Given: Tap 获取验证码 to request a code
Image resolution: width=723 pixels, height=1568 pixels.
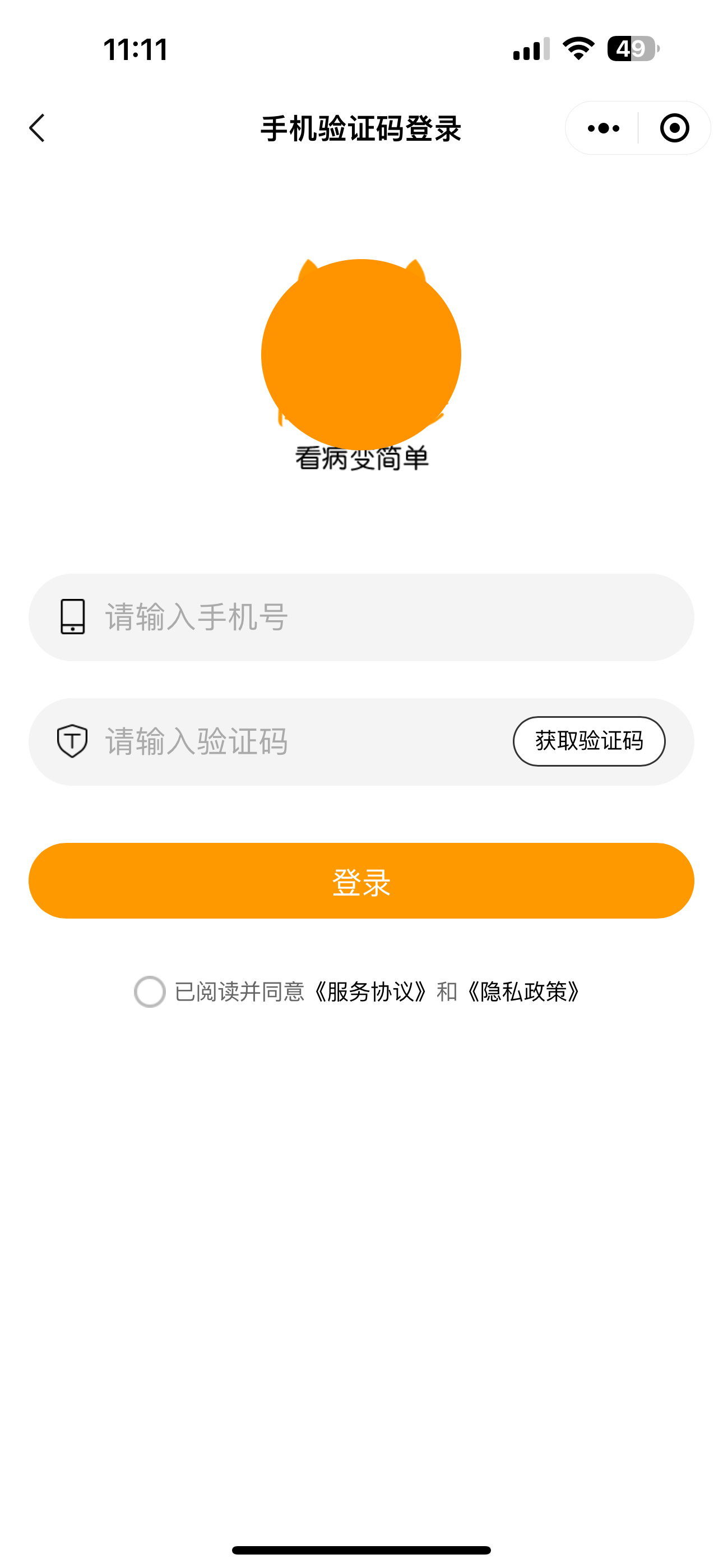Looking at the screenshot, I should pyautogui.click(x=589, y=741).
